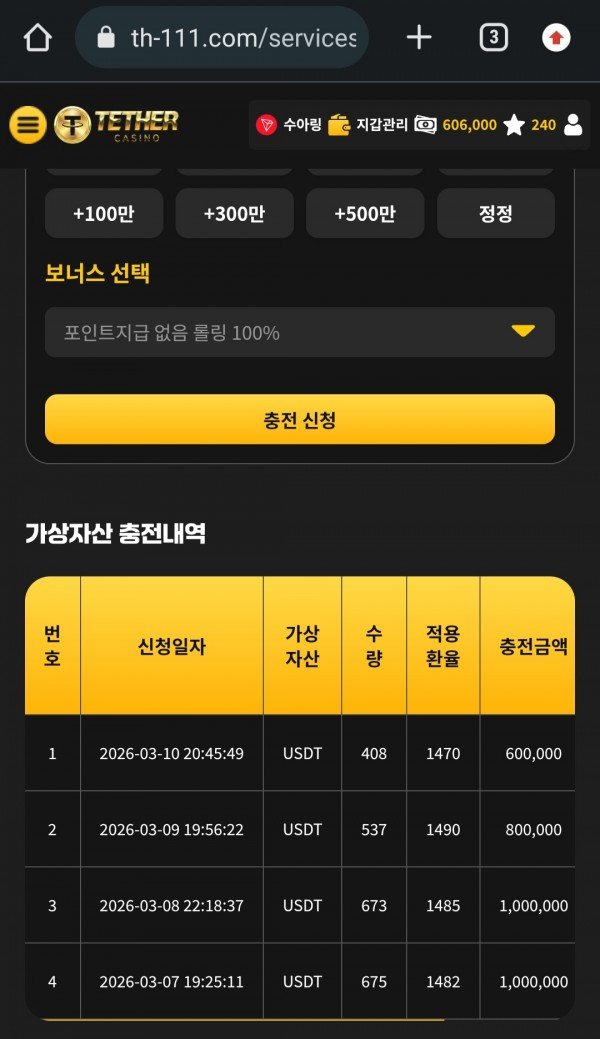
Task: Open a new browser tab
Action: pyautogui.click(x=419, y=38)
